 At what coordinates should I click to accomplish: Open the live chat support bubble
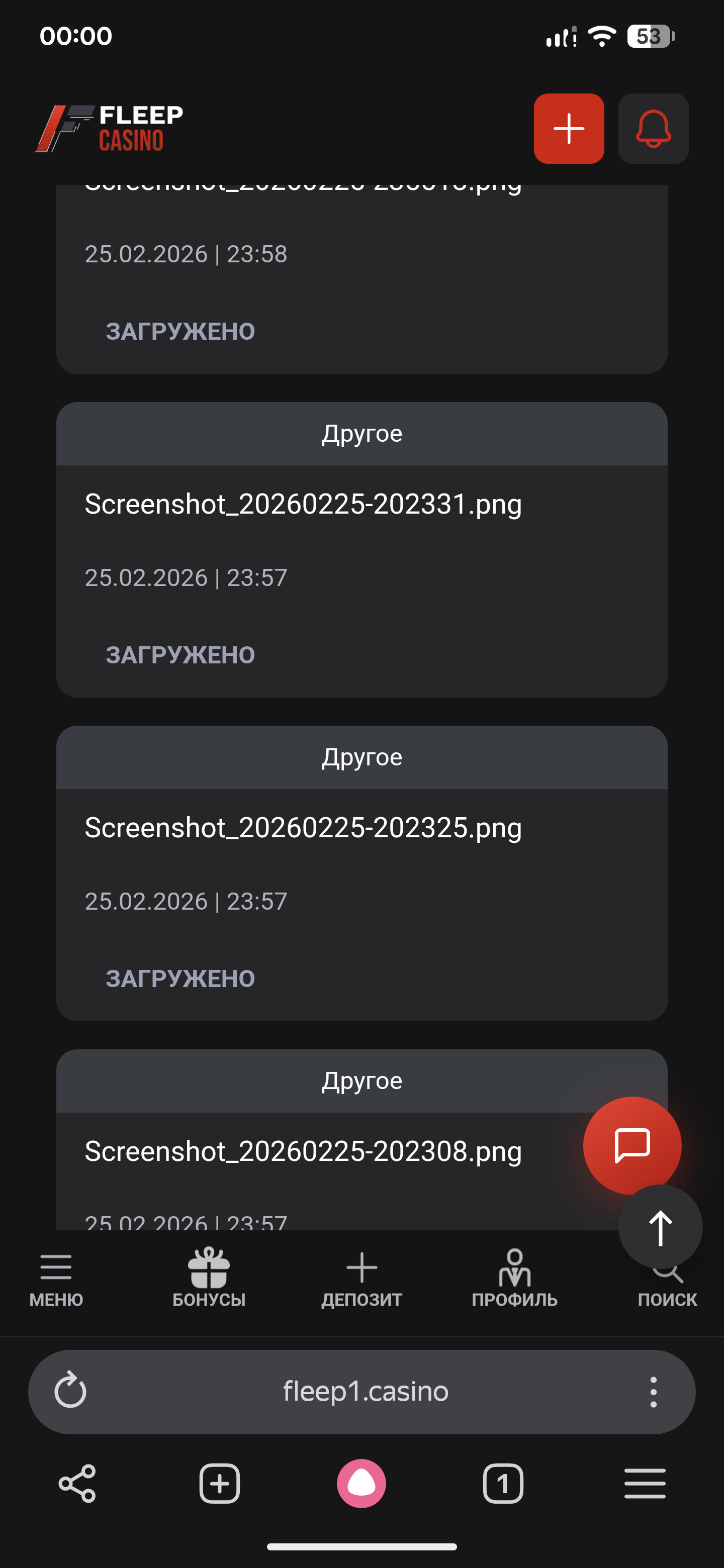coord(631,1145)
